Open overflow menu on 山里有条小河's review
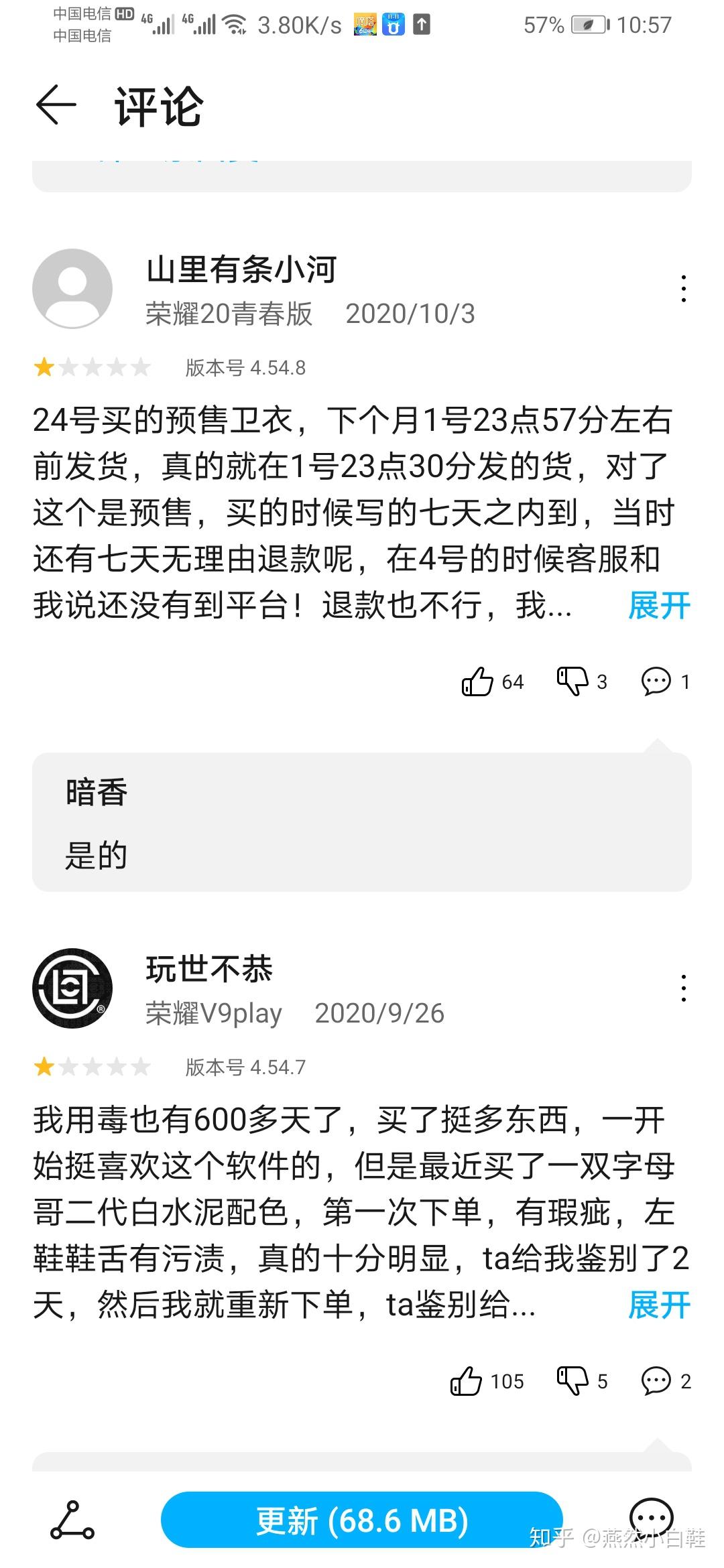This screenshot has width=724, height=1568. point(683,289)
